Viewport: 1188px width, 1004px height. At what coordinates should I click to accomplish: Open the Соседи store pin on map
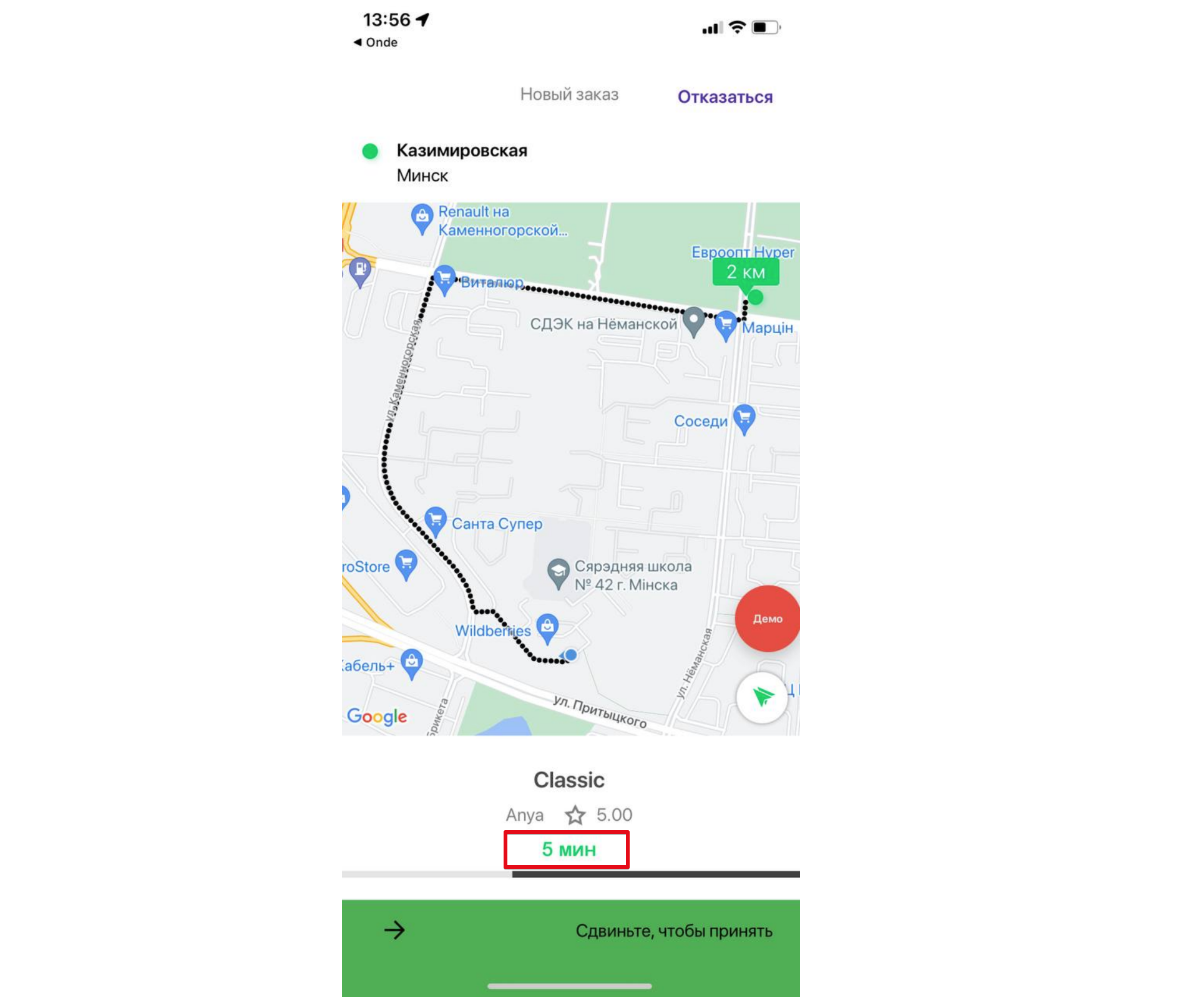743,419
